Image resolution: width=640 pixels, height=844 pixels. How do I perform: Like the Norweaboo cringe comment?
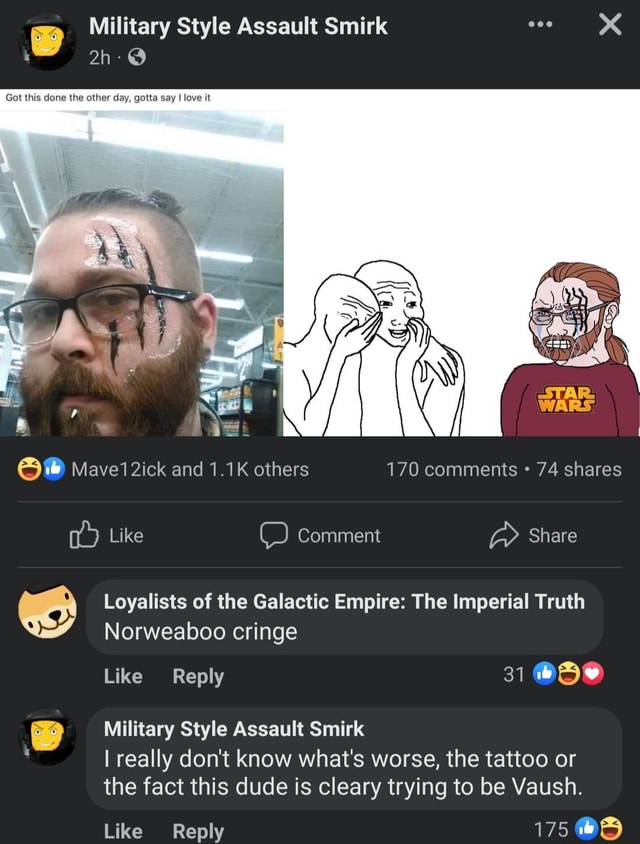pyautogui.click(x=123, y=676)
